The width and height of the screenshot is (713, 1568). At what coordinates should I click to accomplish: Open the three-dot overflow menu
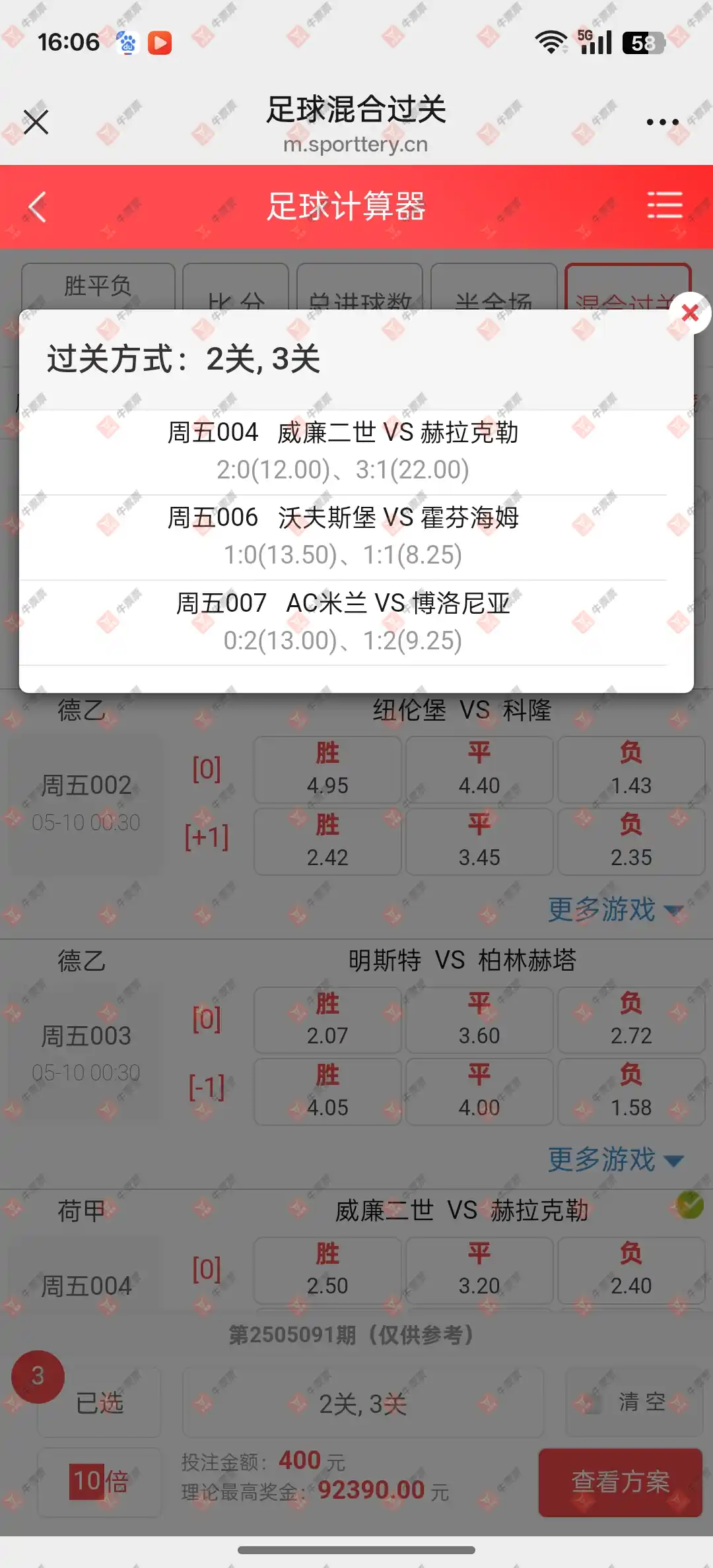[662, 122]
